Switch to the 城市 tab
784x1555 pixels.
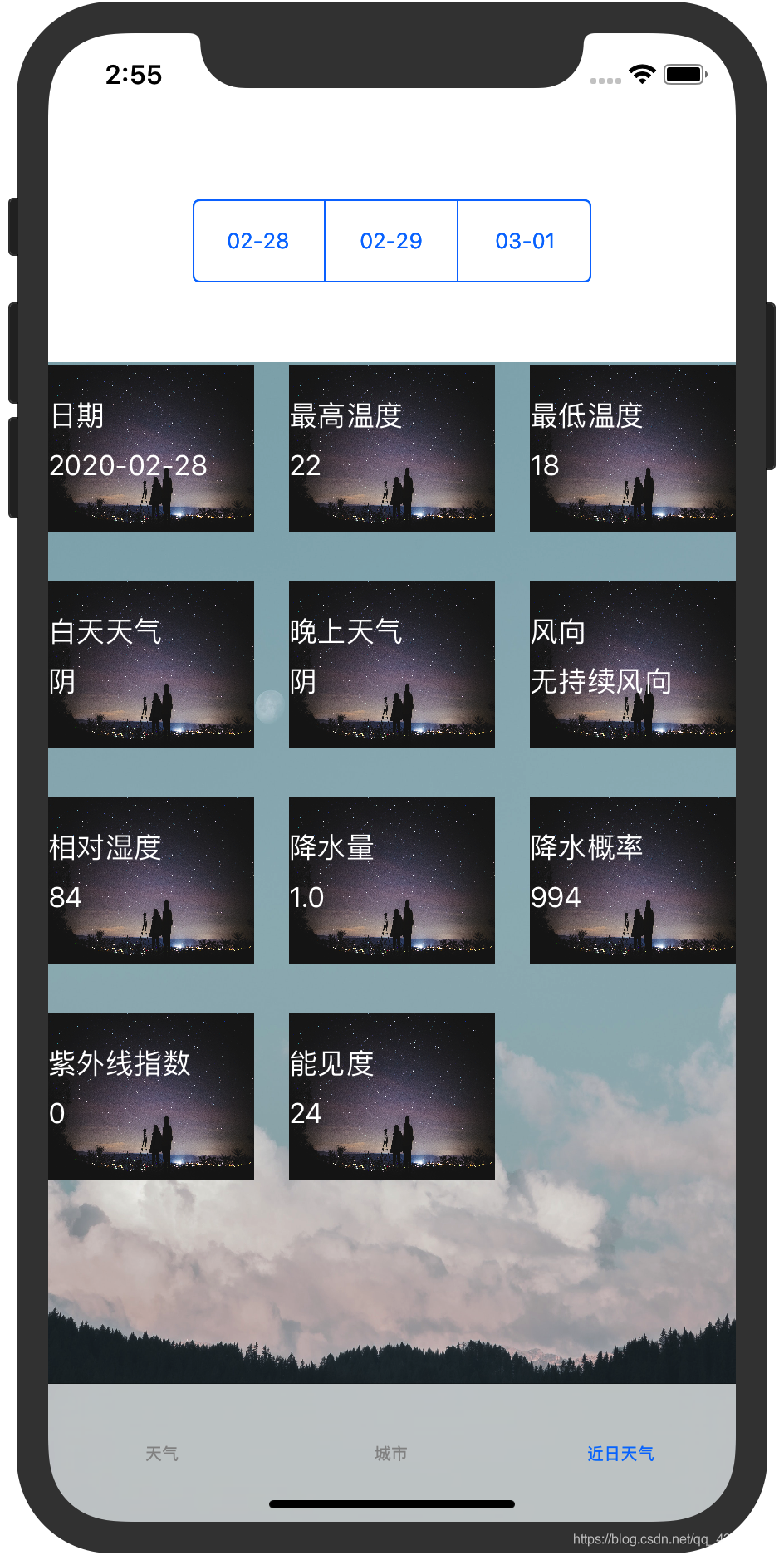point(391,1454)
